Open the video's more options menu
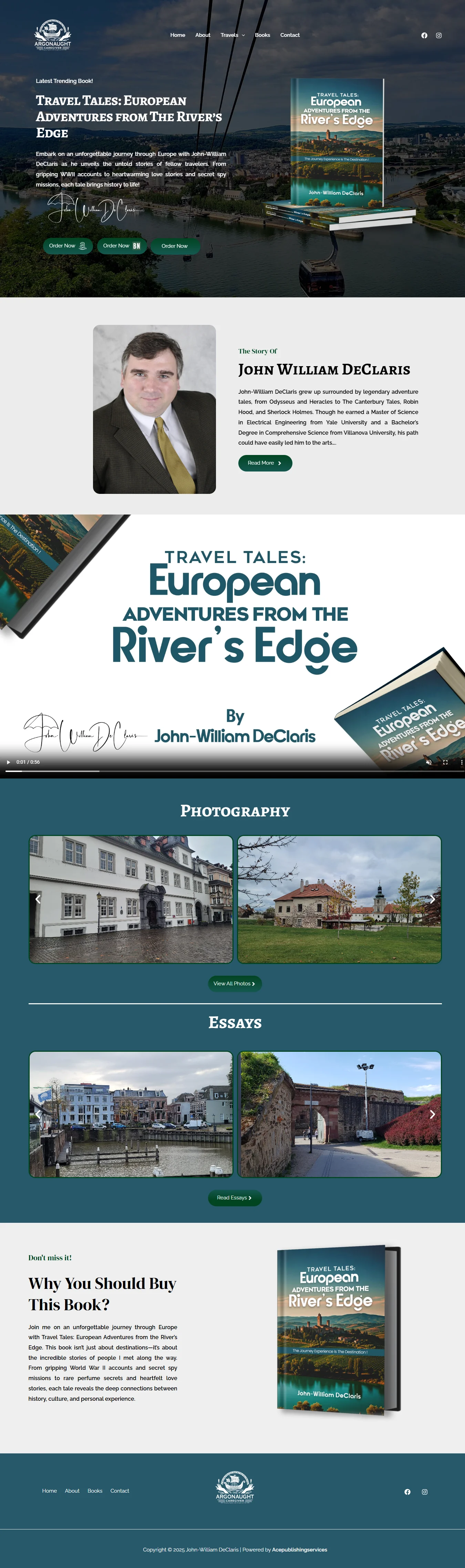This screenshot has width=465, height=1568. point(461,762)
